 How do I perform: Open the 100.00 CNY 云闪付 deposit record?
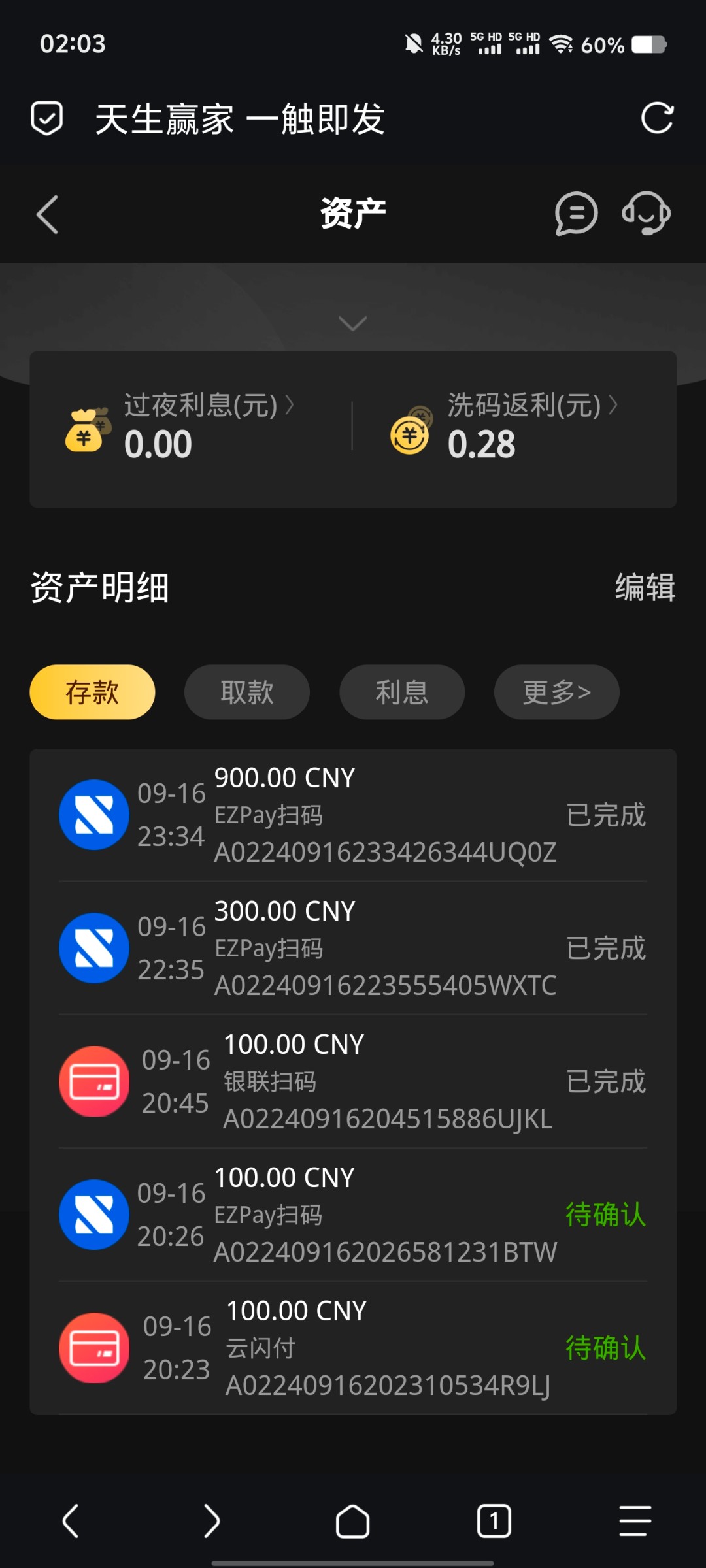(x=353, y=1348)
